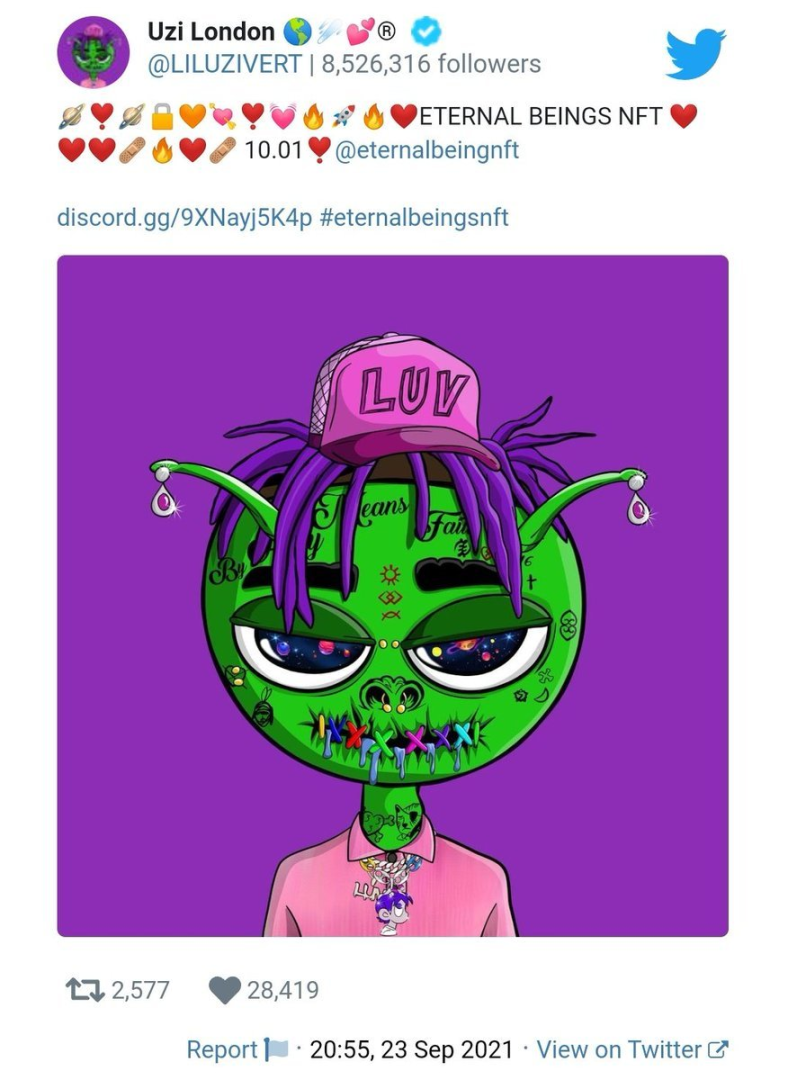Like this tweet with the heart
The height and width of the screenshot is (1080, 788).
[225, 990]
